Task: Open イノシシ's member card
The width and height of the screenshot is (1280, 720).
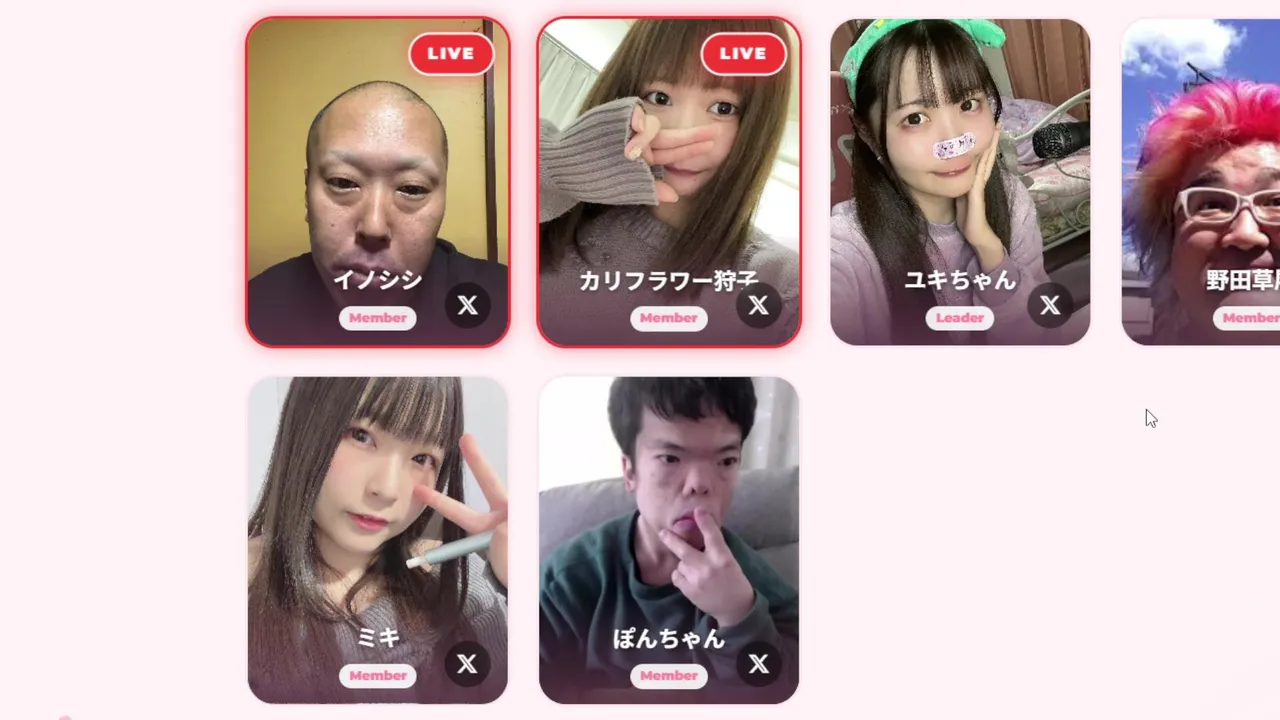Action: pyautogui.click(x=378, y=182)
